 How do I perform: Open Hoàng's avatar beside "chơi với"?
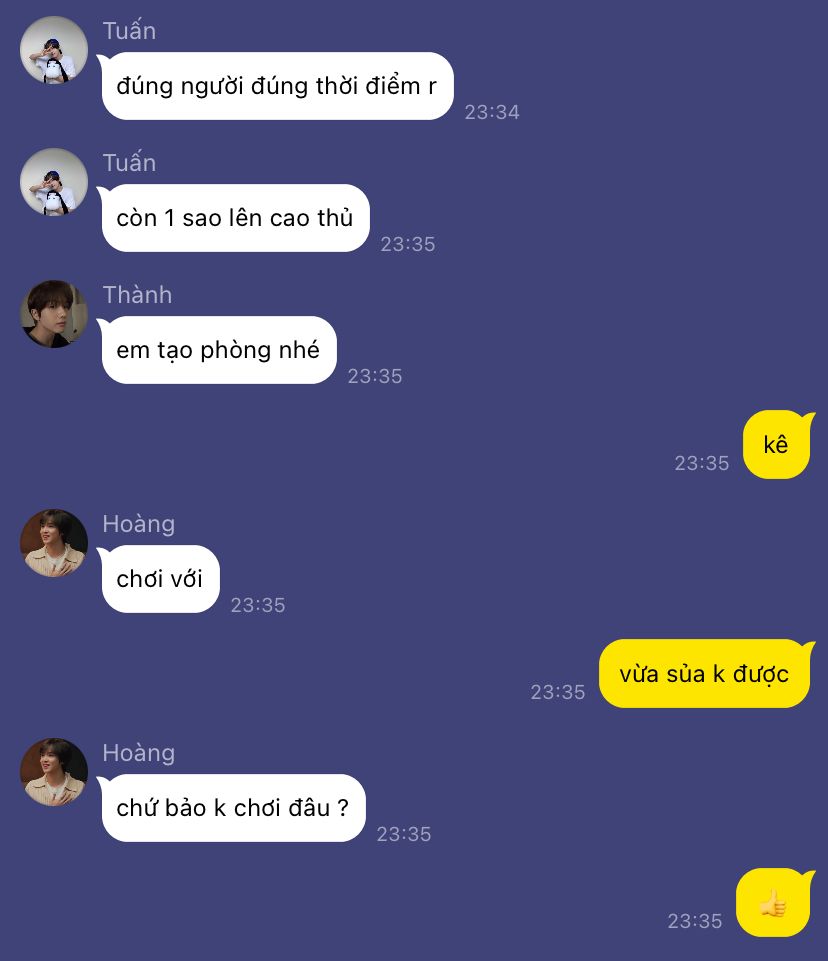click(54, 543)
